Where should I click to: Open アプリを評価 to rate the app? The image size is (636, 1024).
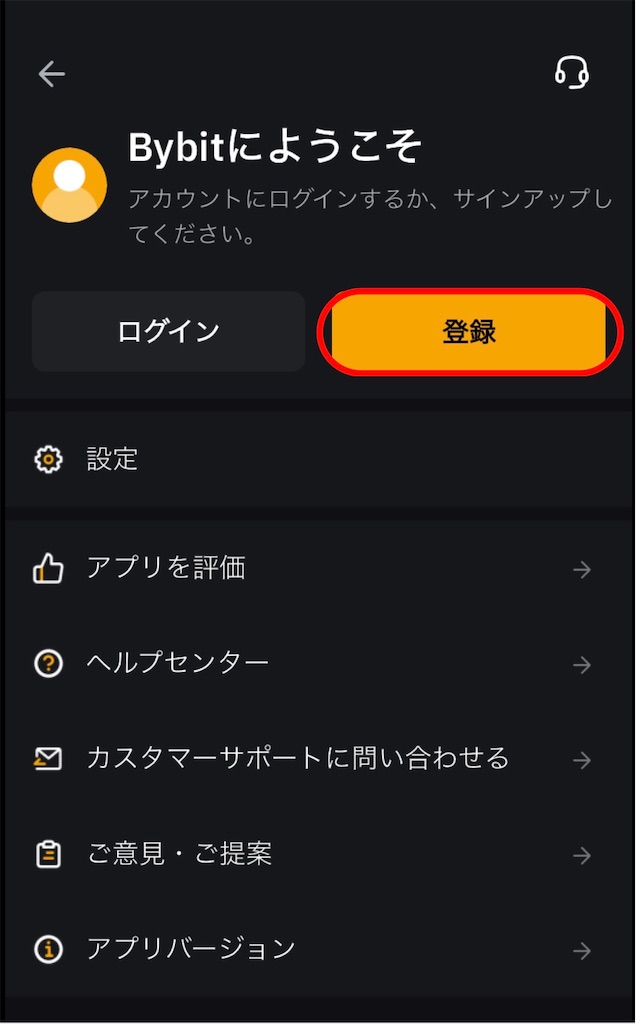tap(318, 569)
